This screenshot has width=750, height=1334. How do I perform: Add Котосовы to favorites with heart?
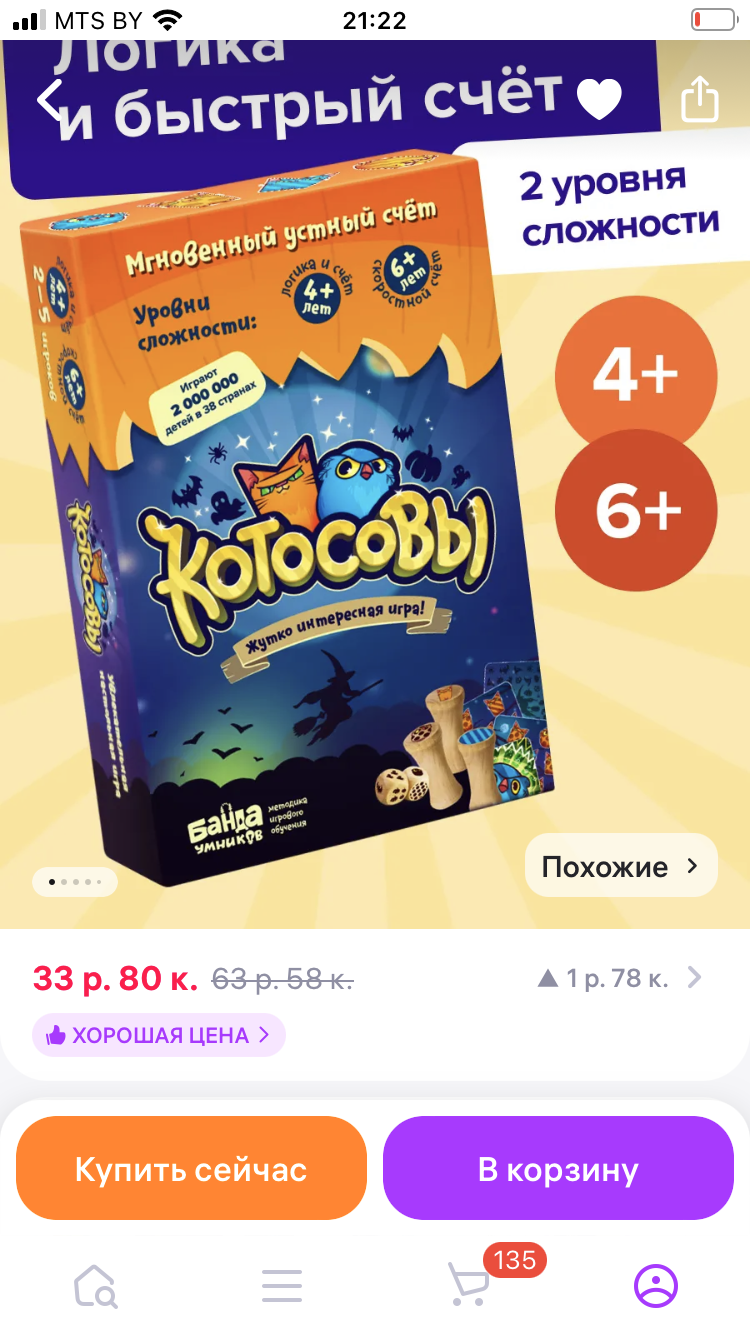click(599, 99)
